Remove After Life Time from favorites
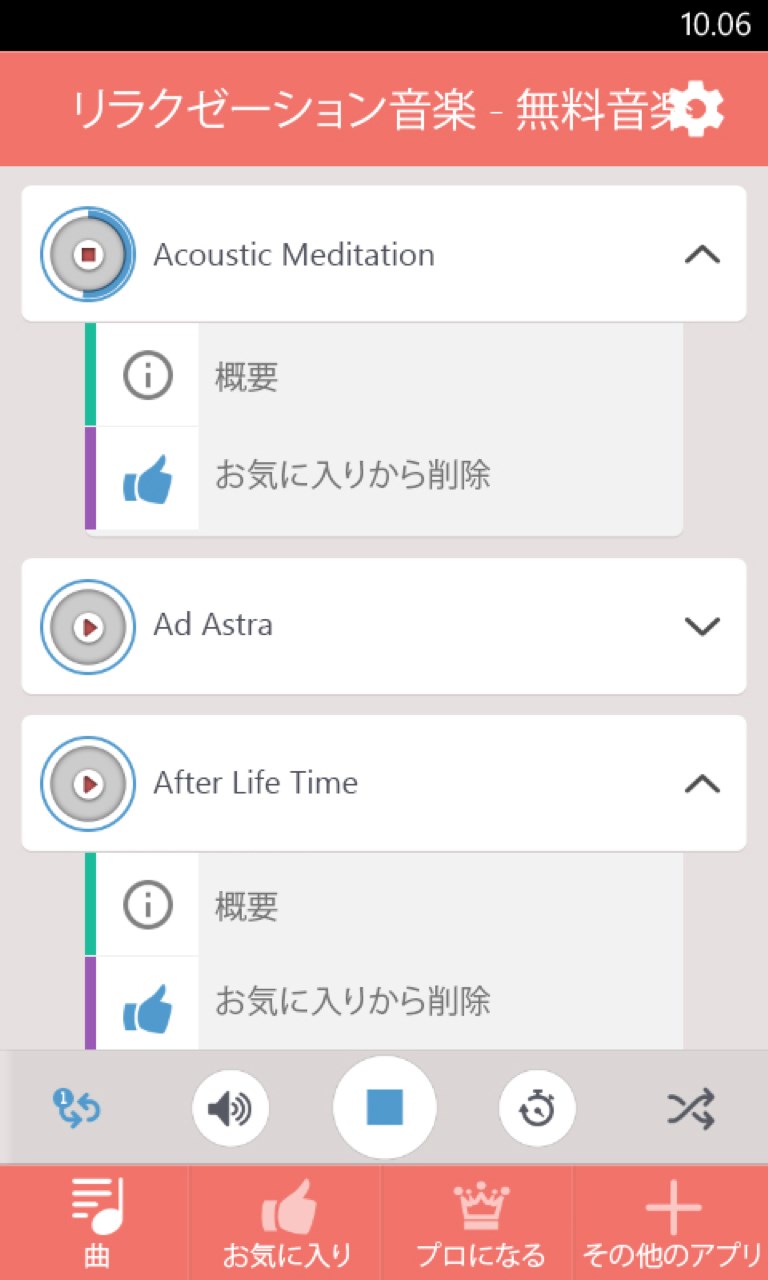768x1280 pixels. 390,1002
